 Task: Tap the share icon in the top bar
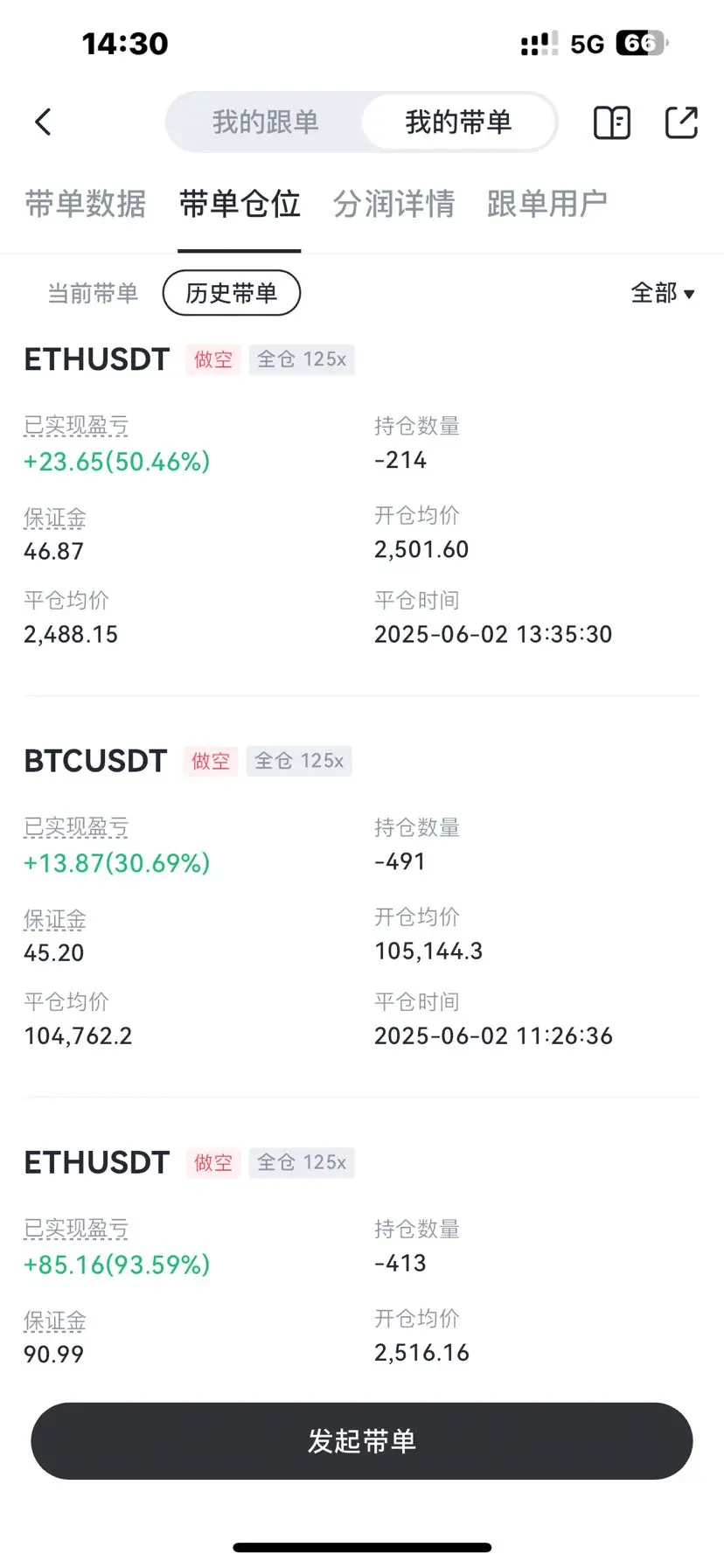[680, 122]
